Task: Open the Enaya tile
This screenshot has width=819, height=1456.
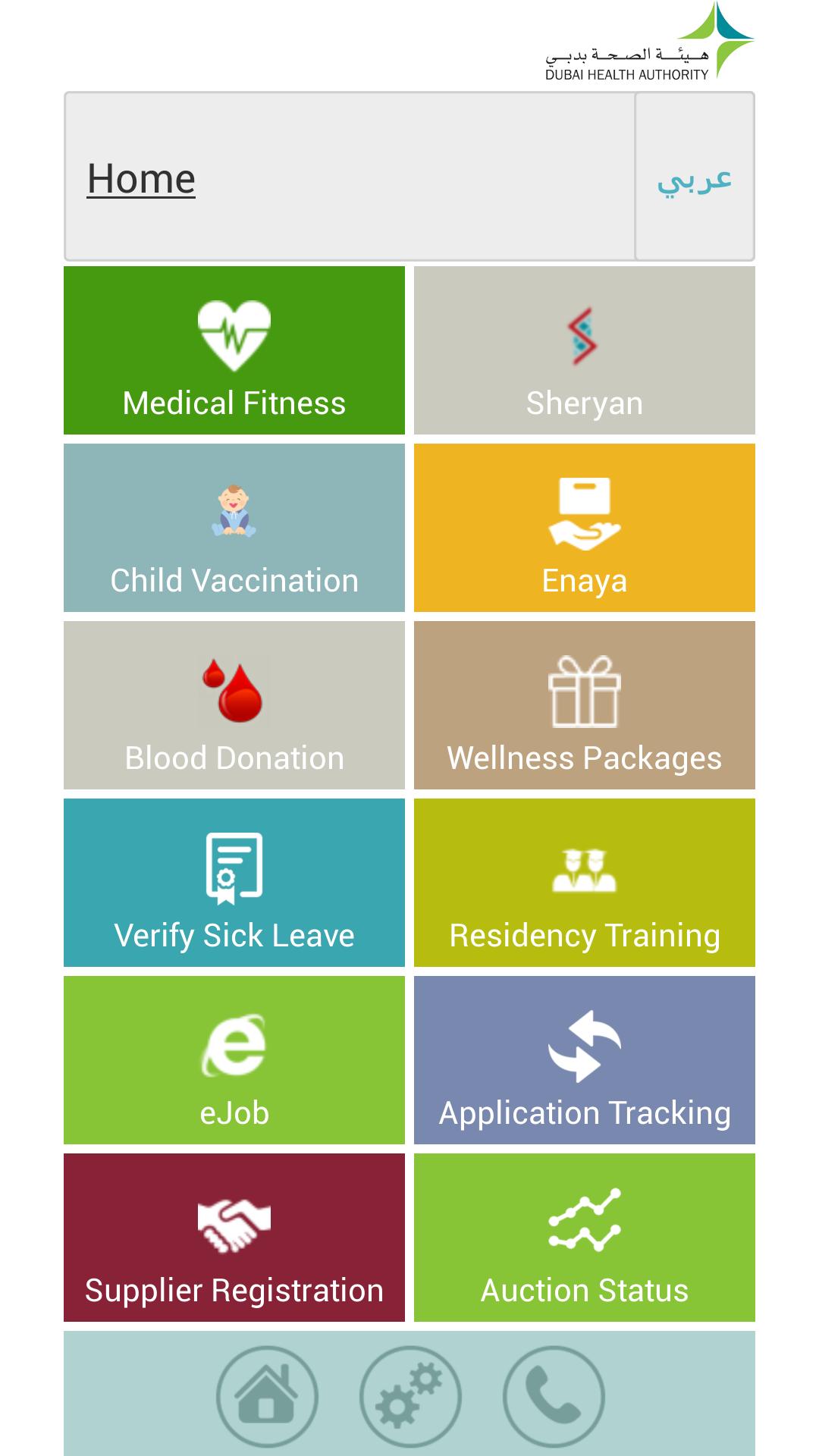Action: 585,528
